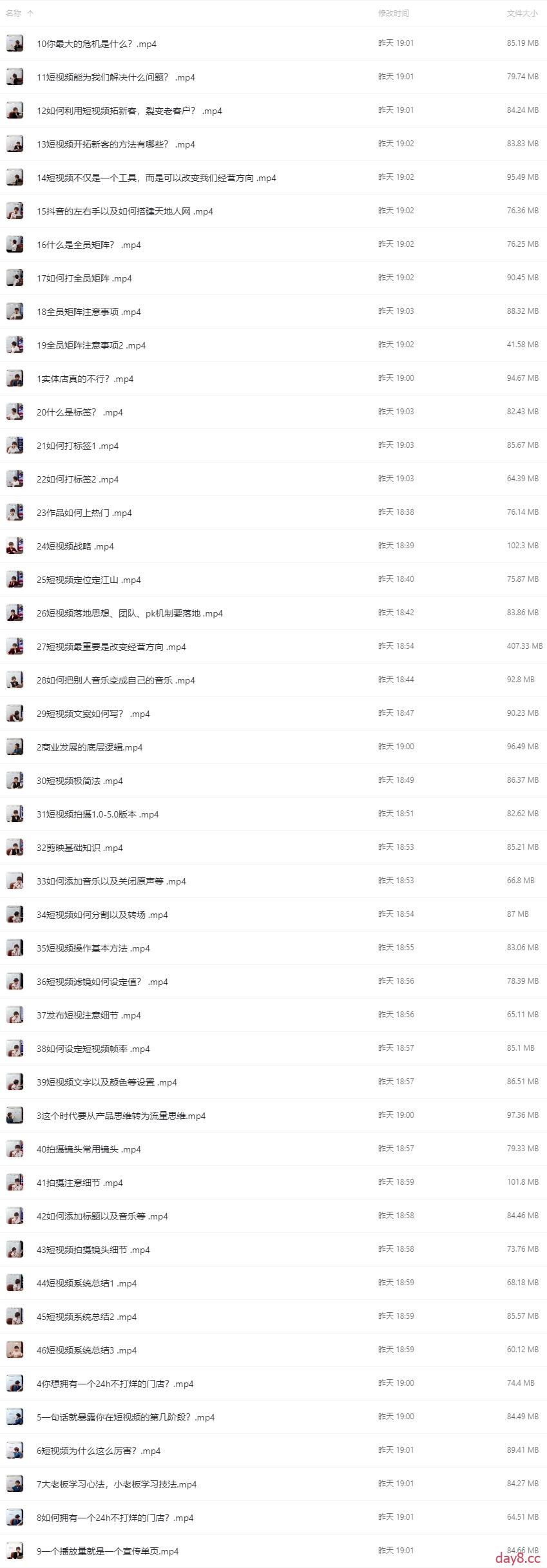Play 7大老板学习心法，小老板学习技法.mp4
This screenshot has height=1568, width=547.
pos(116,1484)
